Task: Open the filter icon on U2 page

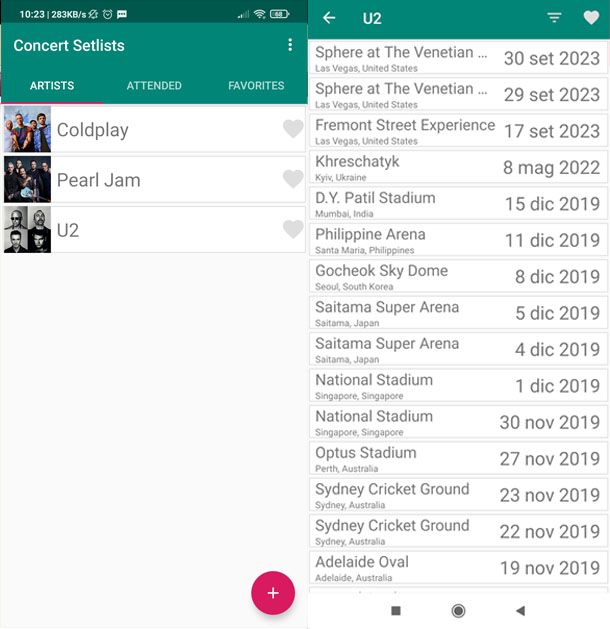Action: coord(554,18)
